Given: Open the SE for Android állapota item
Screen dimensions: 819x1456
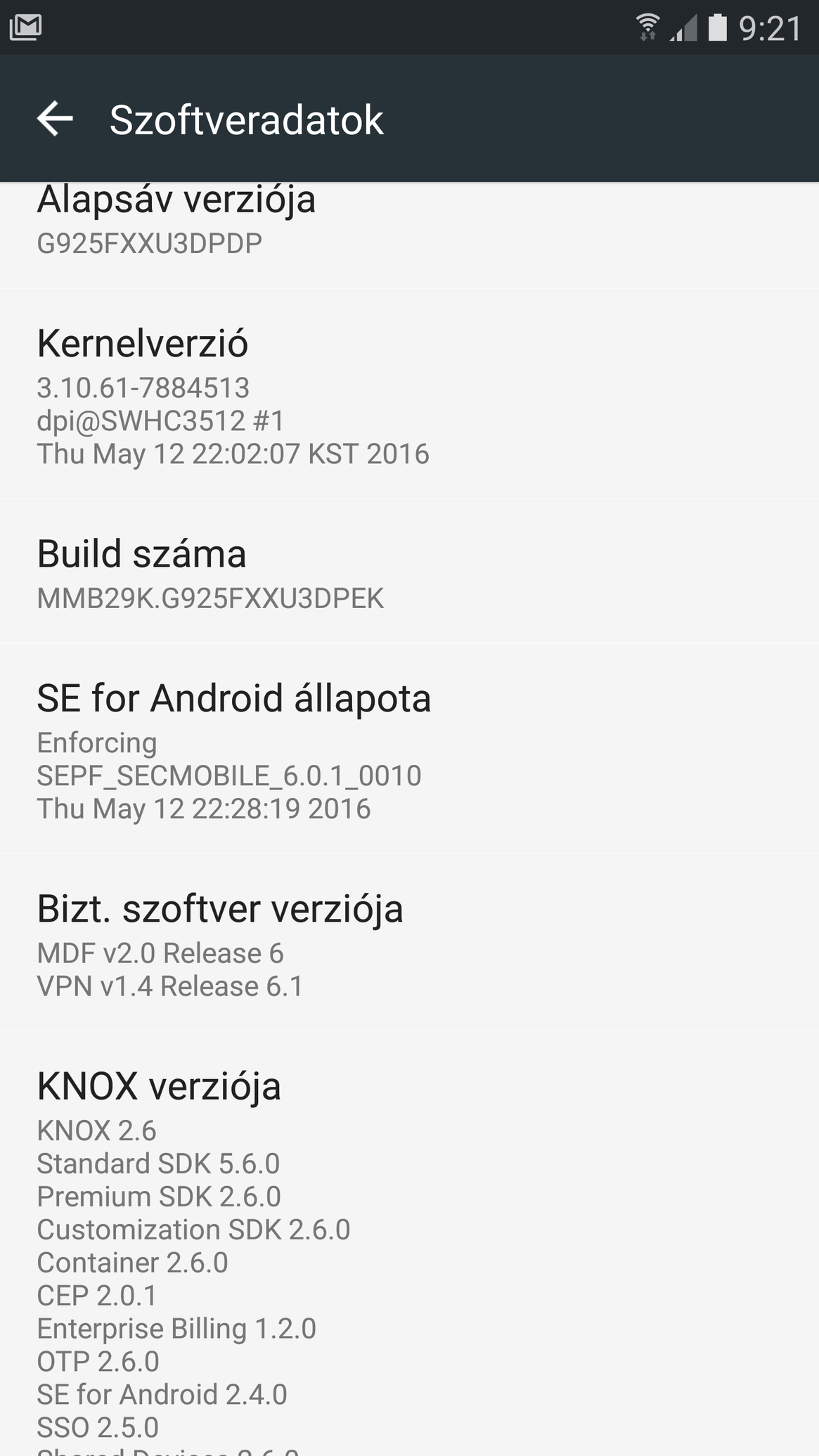Looking at the screenshot, I should point(409,749).
